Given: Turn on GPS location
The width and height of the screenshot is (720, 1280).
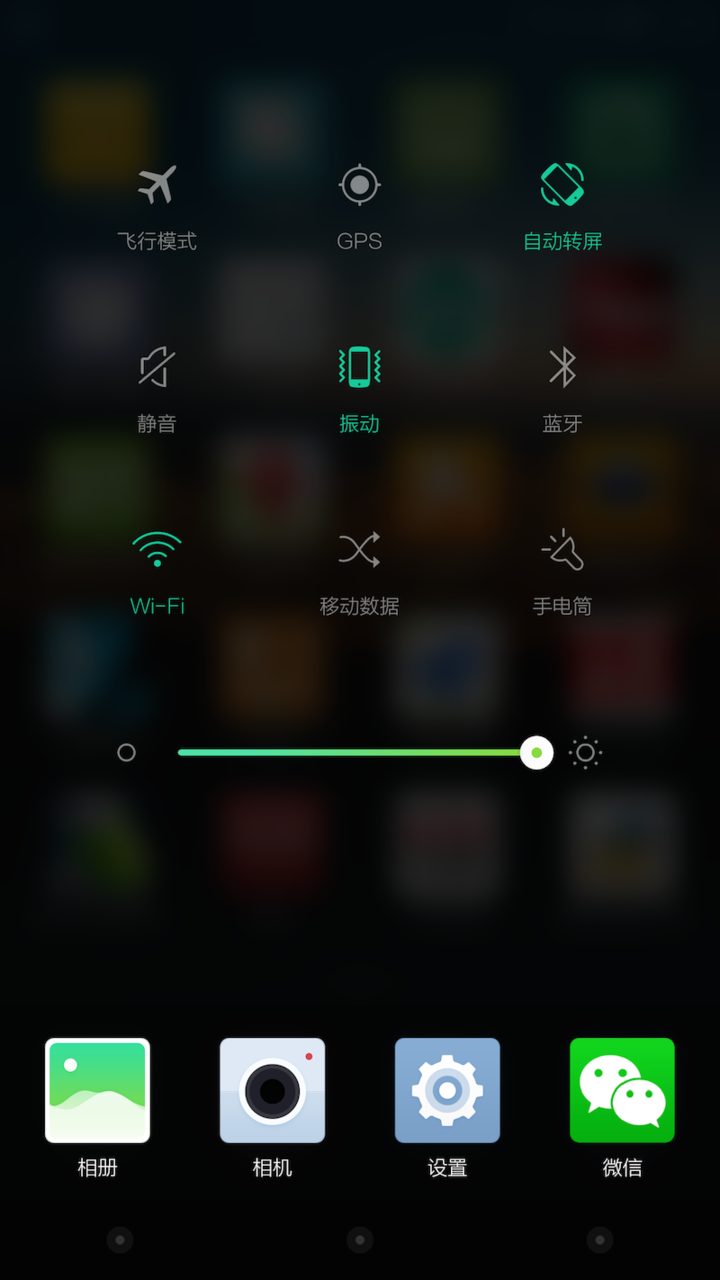Looking at the screenshot, I should pos(359,186).
